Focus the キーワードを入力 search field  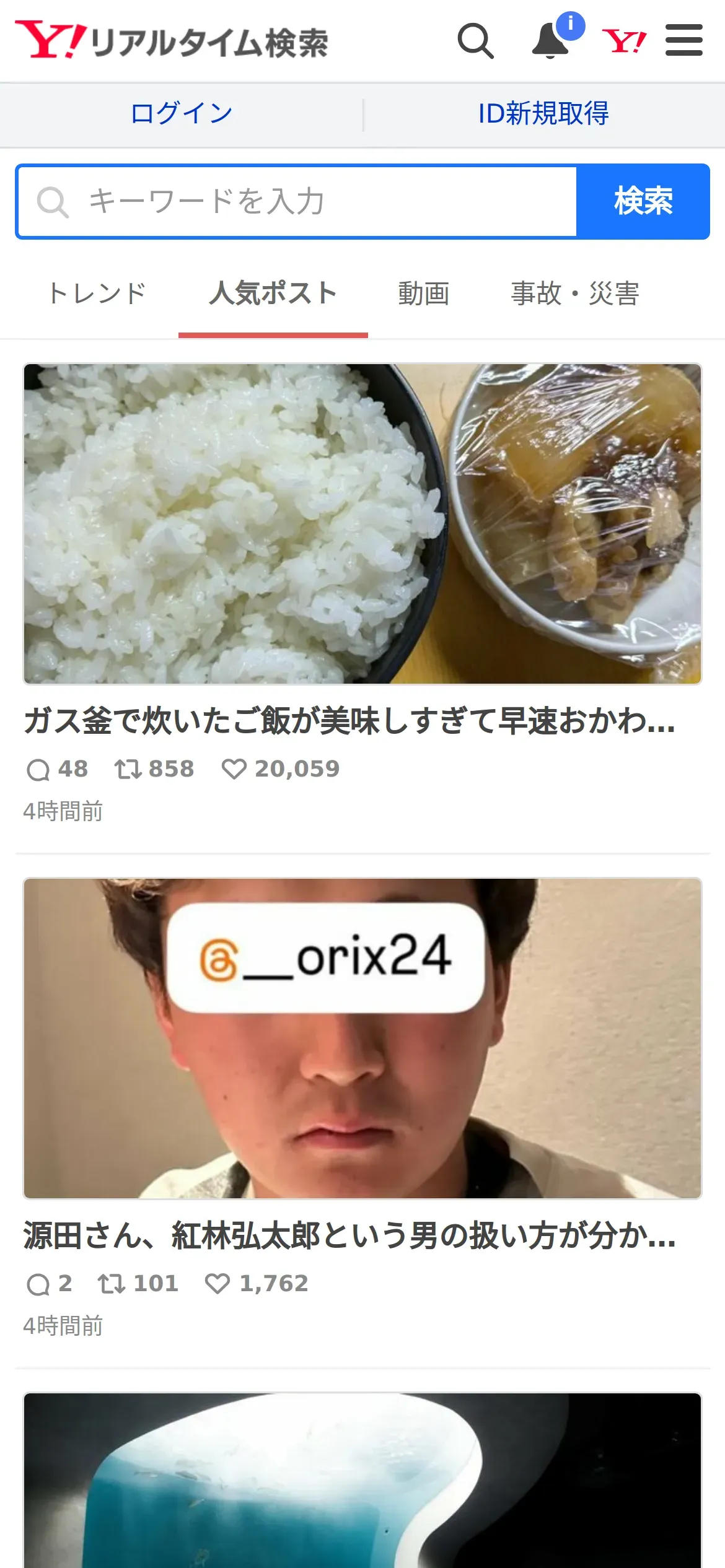(297, 202)
